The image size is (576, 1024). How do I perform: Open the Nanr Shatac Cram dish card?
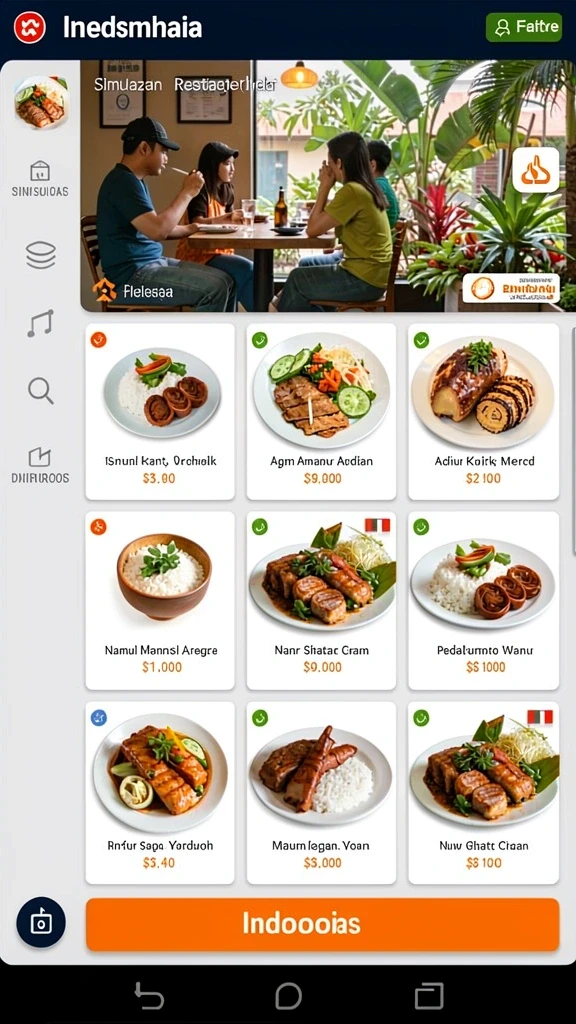tap(321, 600)
